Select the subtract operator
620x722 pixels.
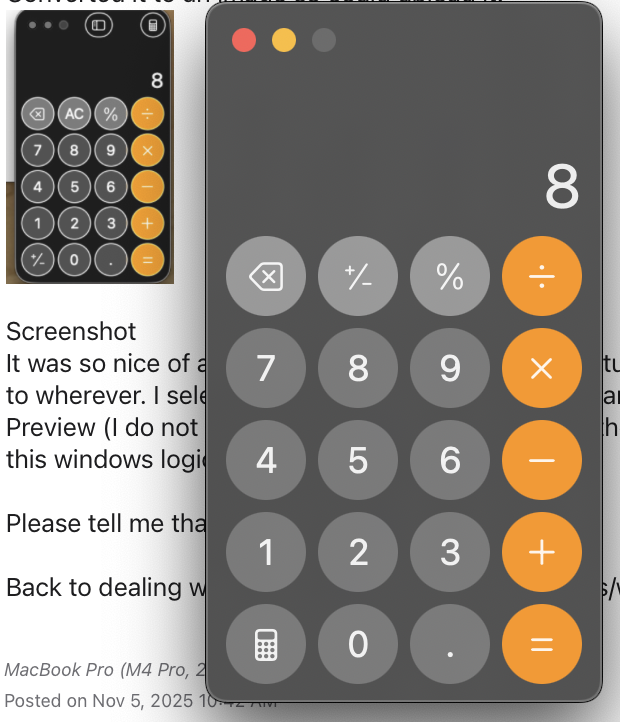(542, 460)
